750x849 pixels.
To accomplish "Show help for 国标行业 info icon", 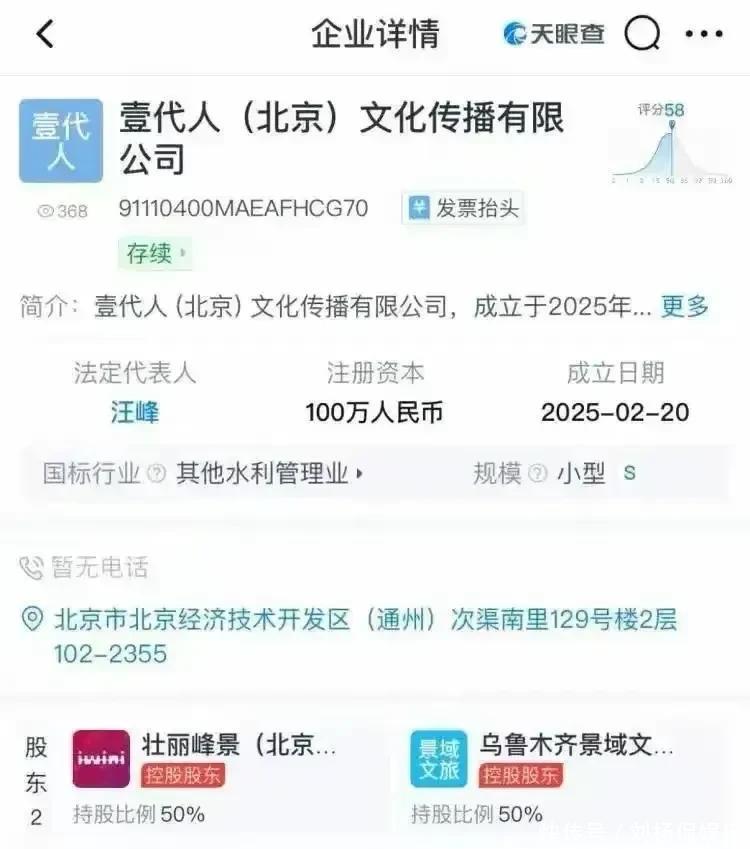I will point(157,473).
